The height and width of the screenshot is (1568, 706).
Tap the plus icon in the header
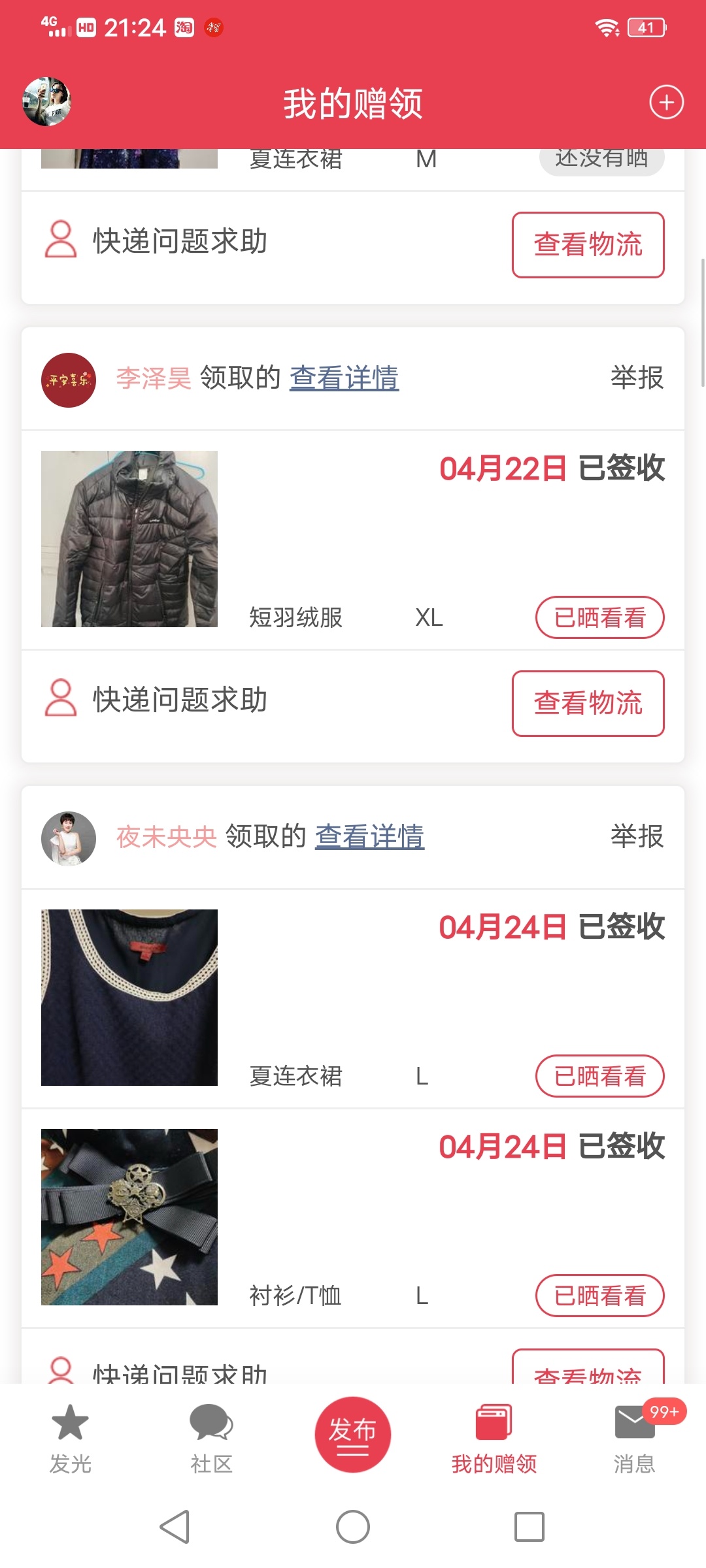[x=666, y=103]
